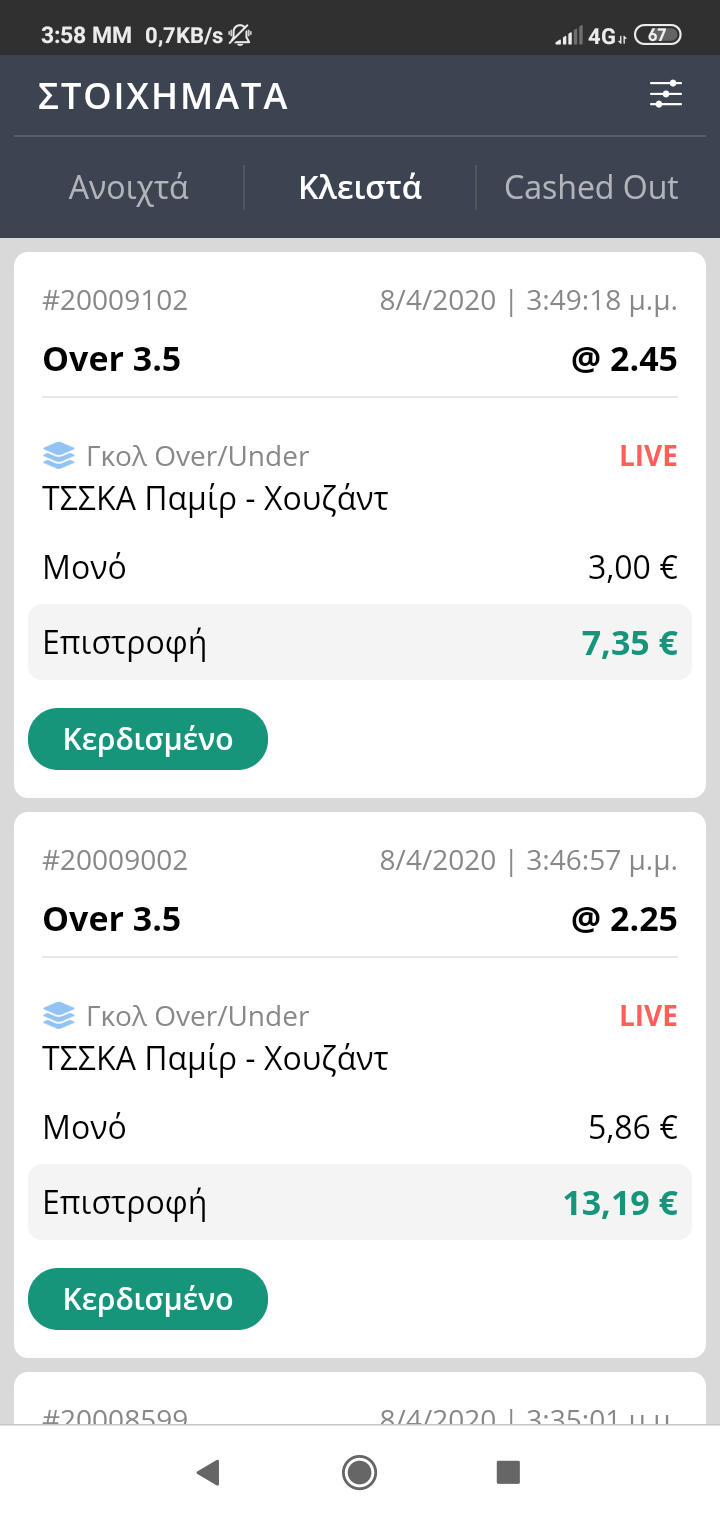The image size is (720, 1520).
Task: Tap the system back button
Action: 208,1472
